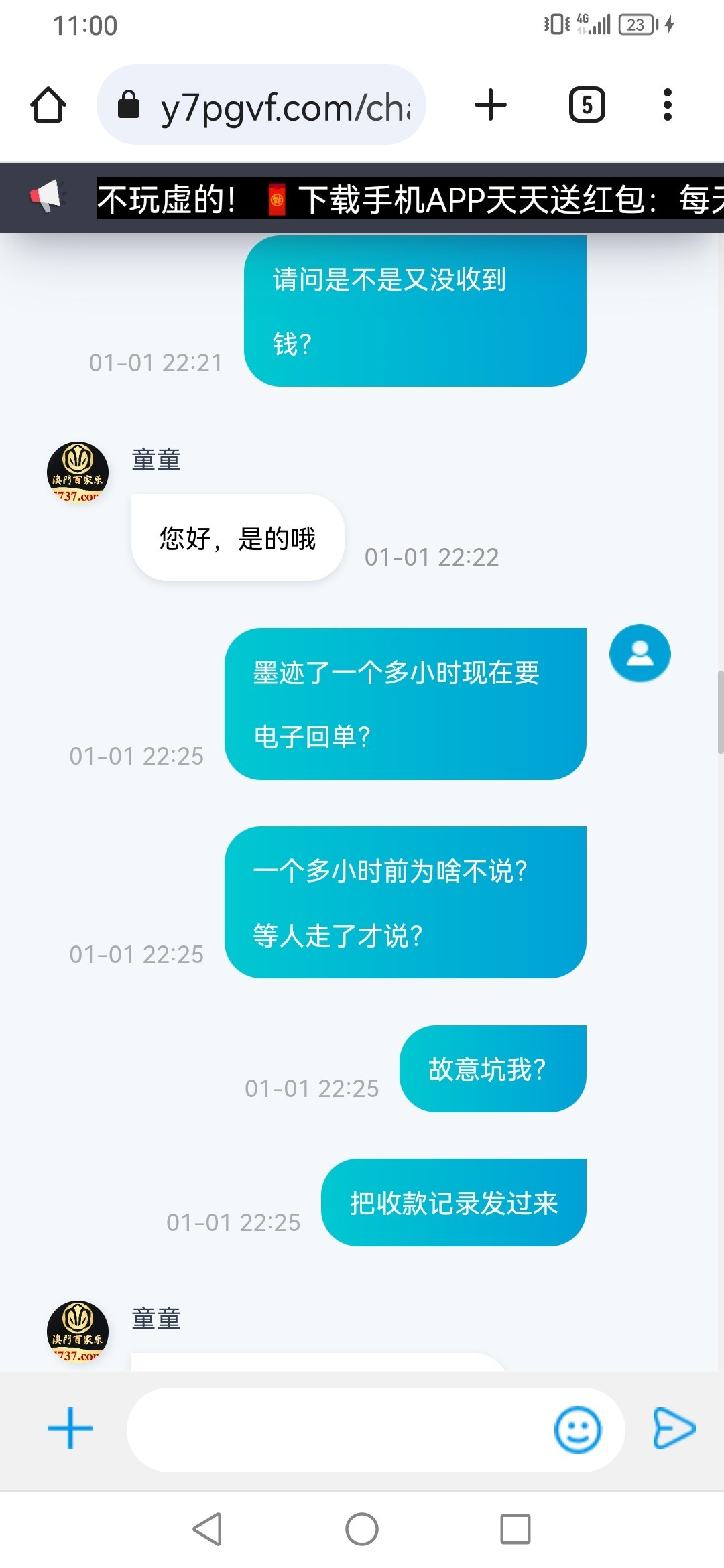Send the chat message

click(x=674, y=1428)
